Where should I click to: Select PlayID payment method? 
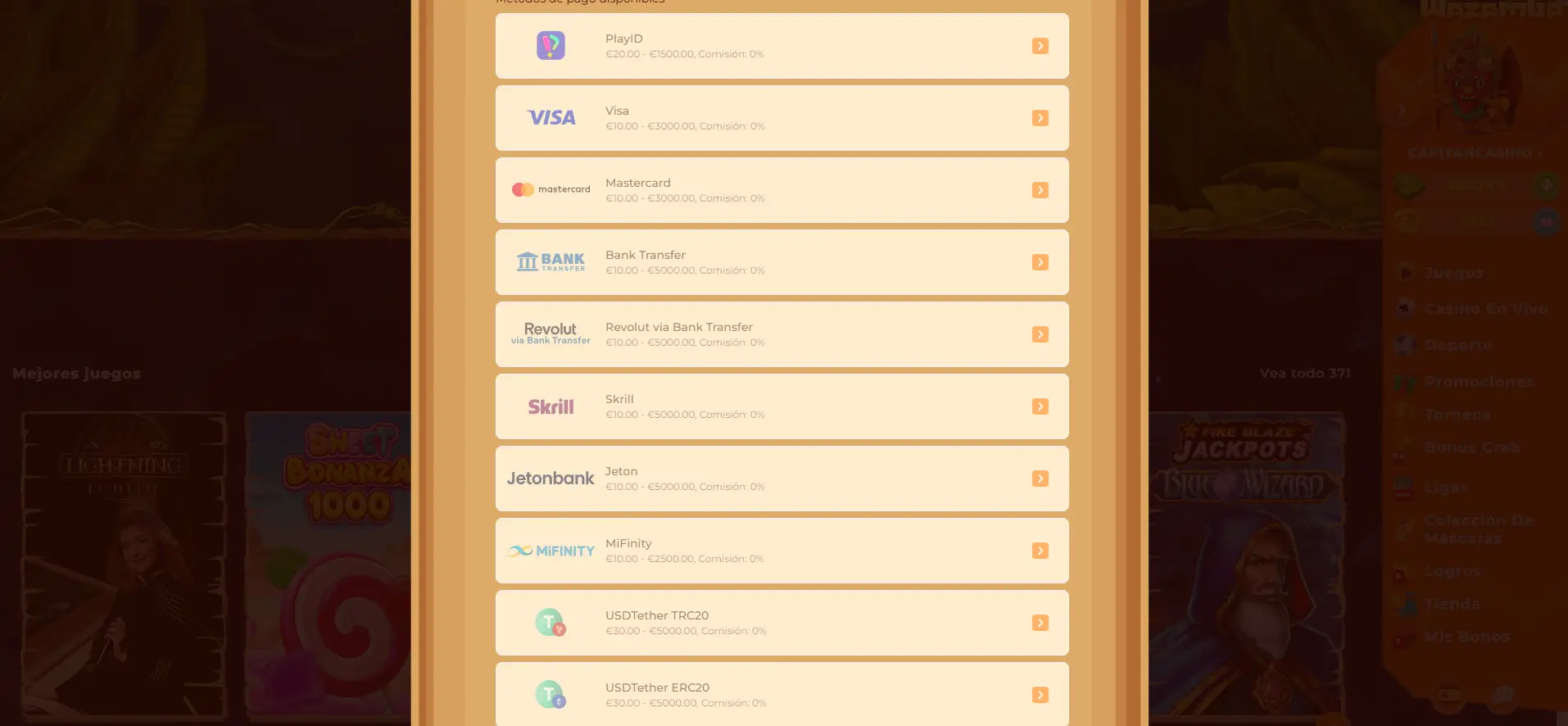click(x=782, y=46)
